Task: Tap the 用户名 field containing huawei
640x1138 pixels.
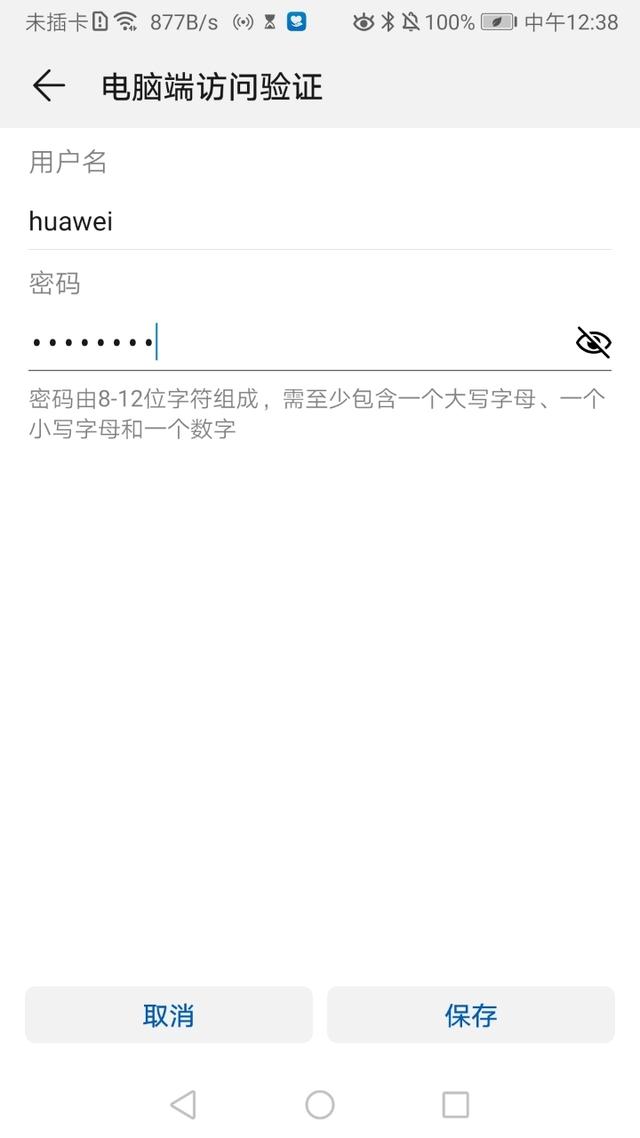Action: pos(300,221)
